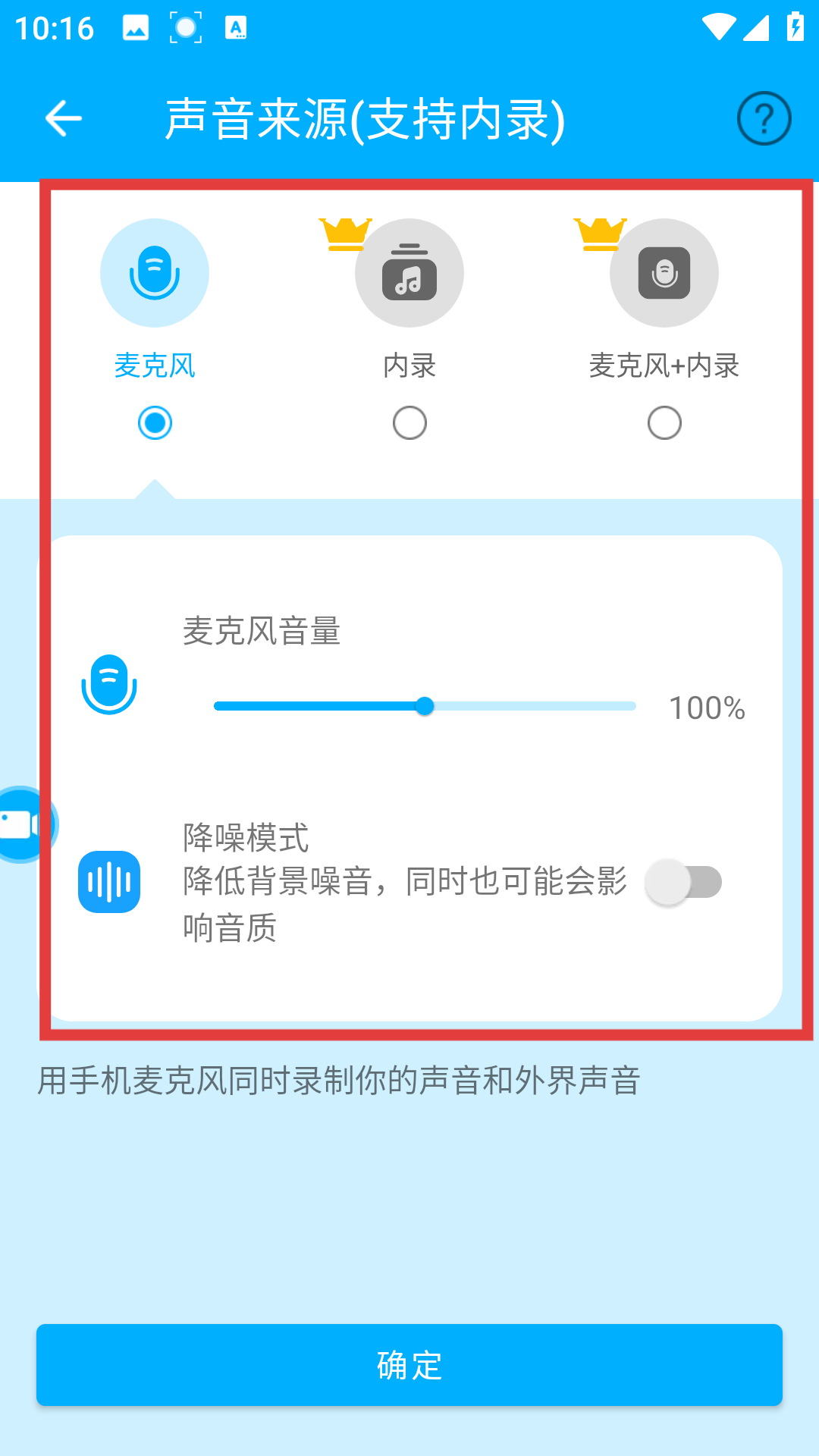The height and width of the screenshot is (1456, 819).
Task: Confirm with the 确定 button
Action: coord(409,1365)
